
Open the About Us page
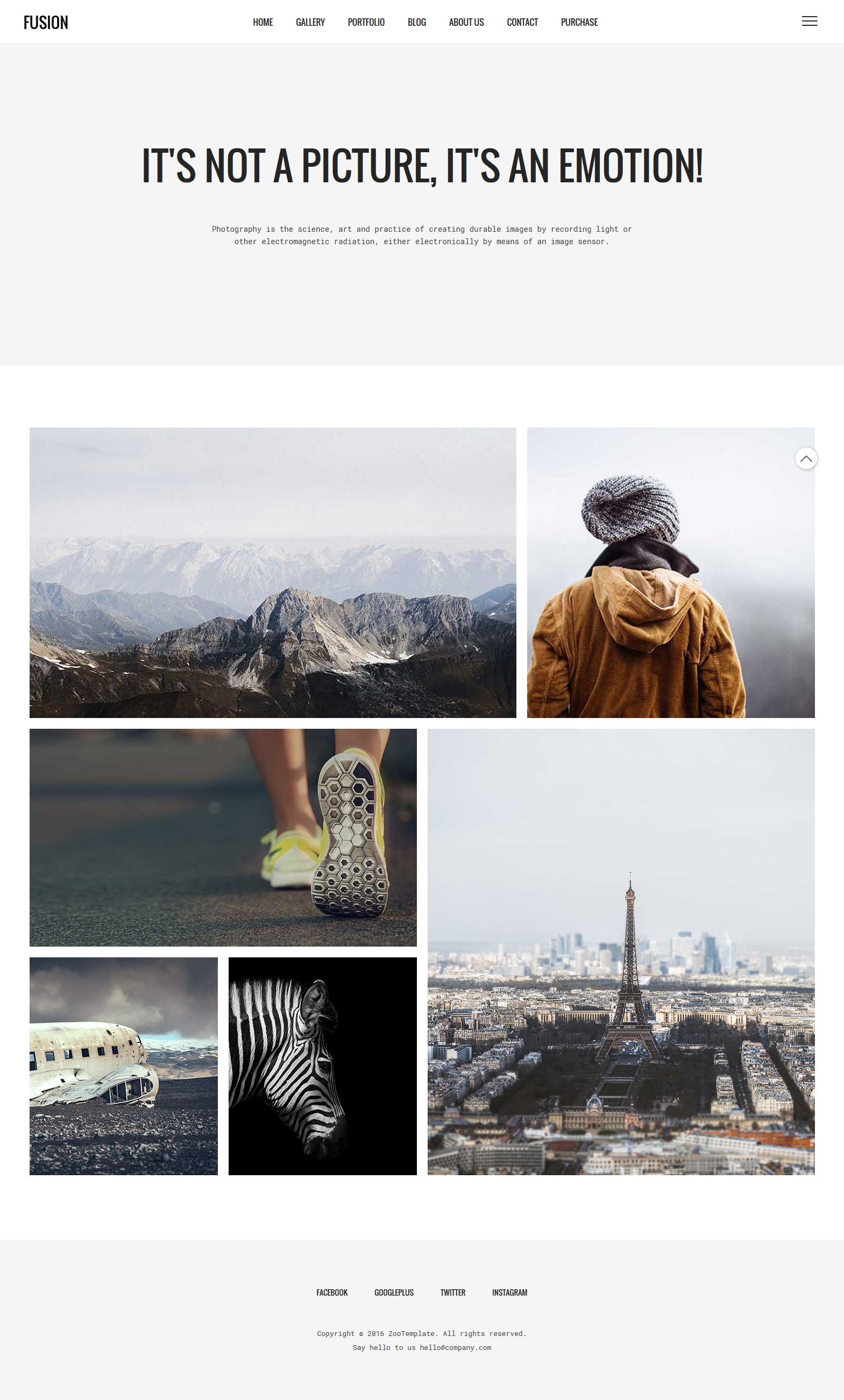[x=466, y=22]
